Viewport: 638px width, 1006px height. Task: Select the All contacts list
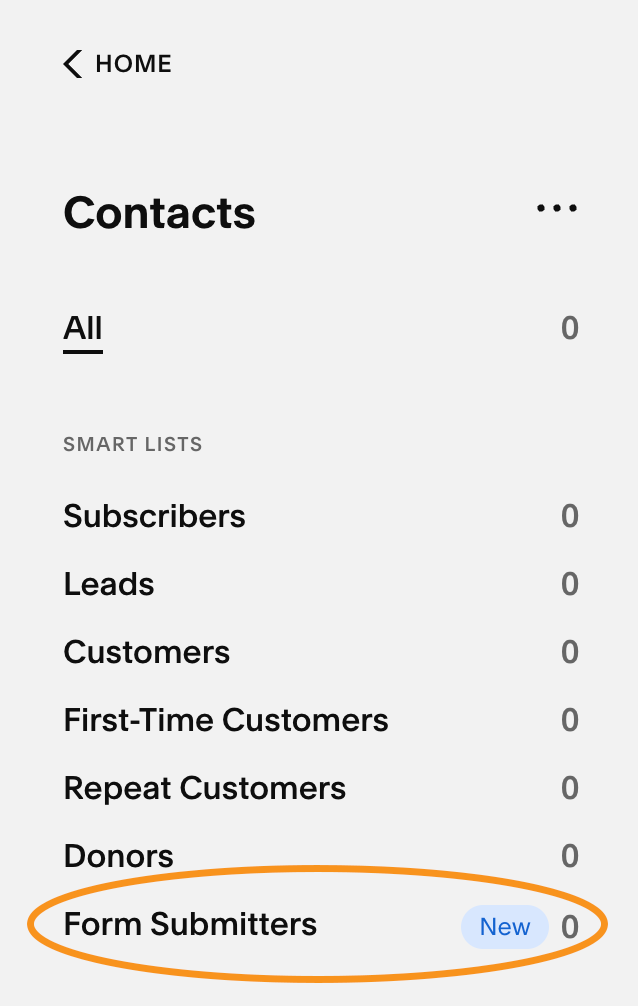click(x=83, y=328)
